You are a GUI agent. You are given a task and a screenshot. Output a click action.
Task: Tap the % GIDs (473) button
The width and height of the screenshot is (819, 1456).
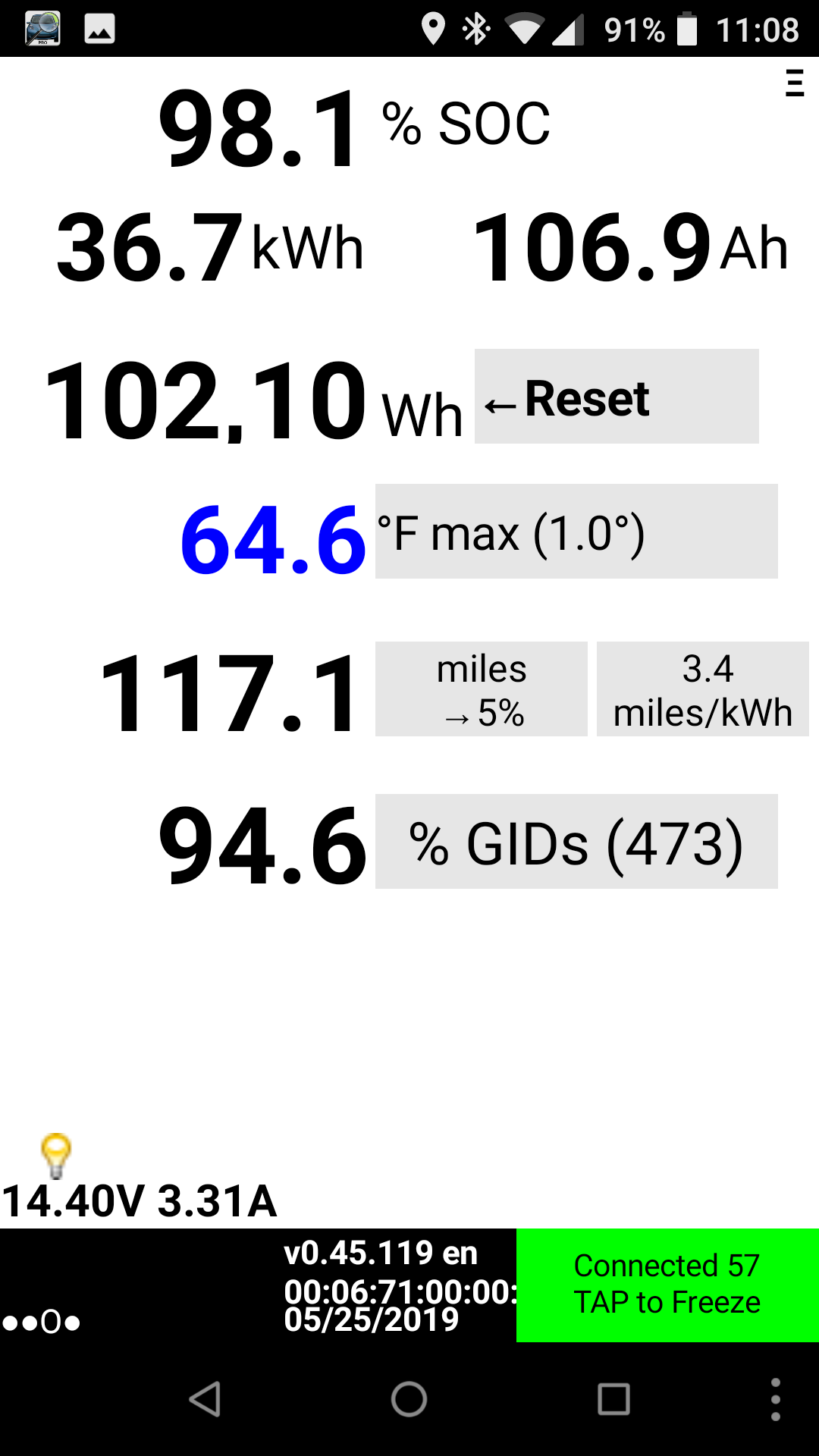(576, 842)
